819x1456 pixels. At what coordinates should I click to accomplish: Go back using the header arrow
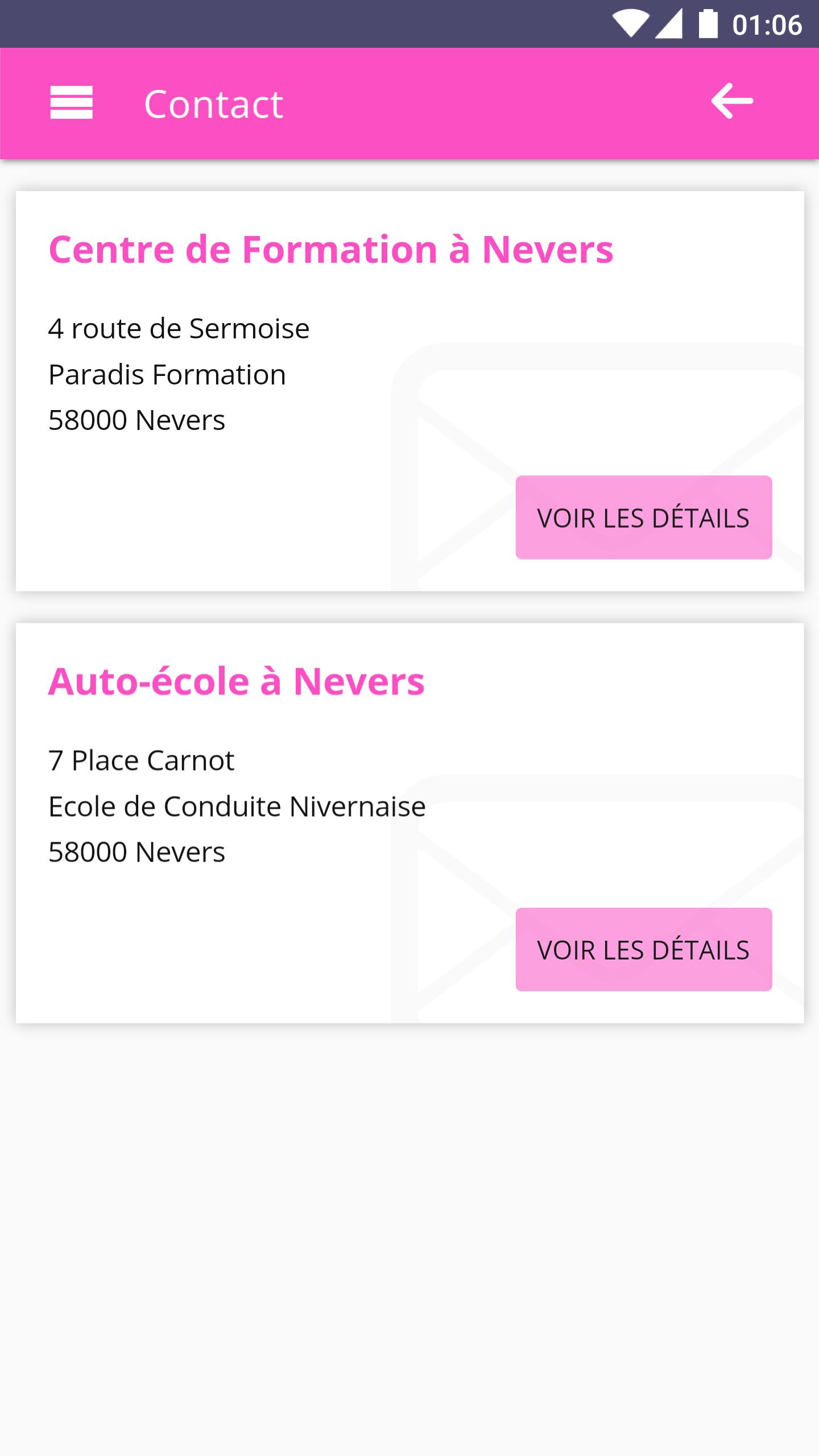(732, 102)
